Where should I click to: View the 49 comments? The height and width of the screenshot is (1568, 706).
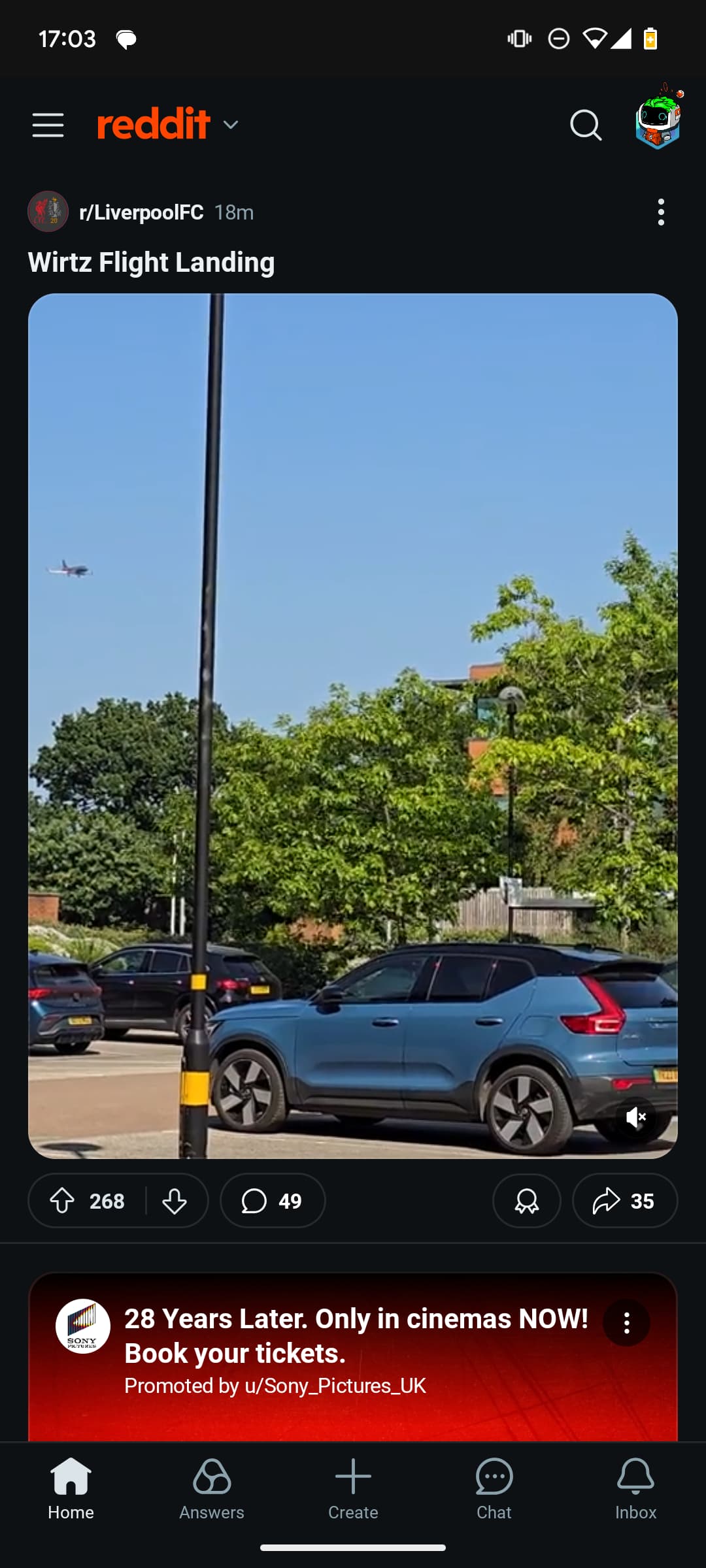click(x=273, y=1201)
